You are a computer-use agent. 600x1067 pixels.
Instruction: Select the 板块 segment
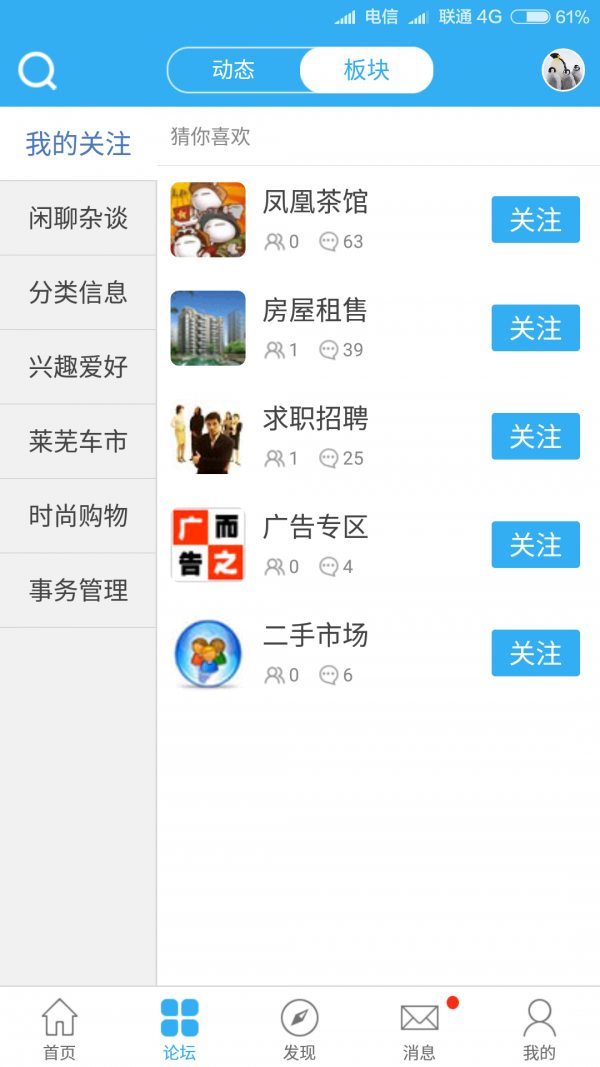coord(366,70)
